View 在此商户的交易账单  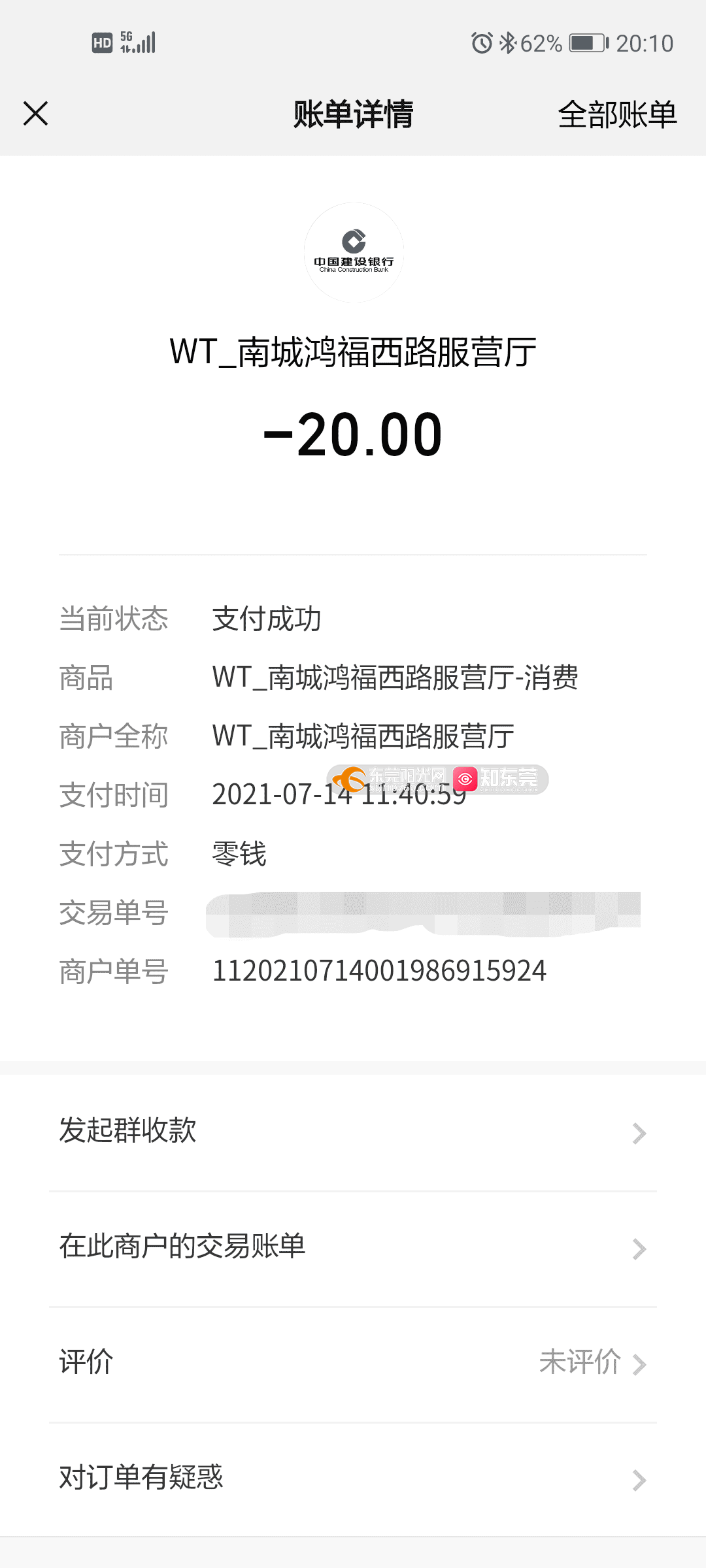(353, 1247)
